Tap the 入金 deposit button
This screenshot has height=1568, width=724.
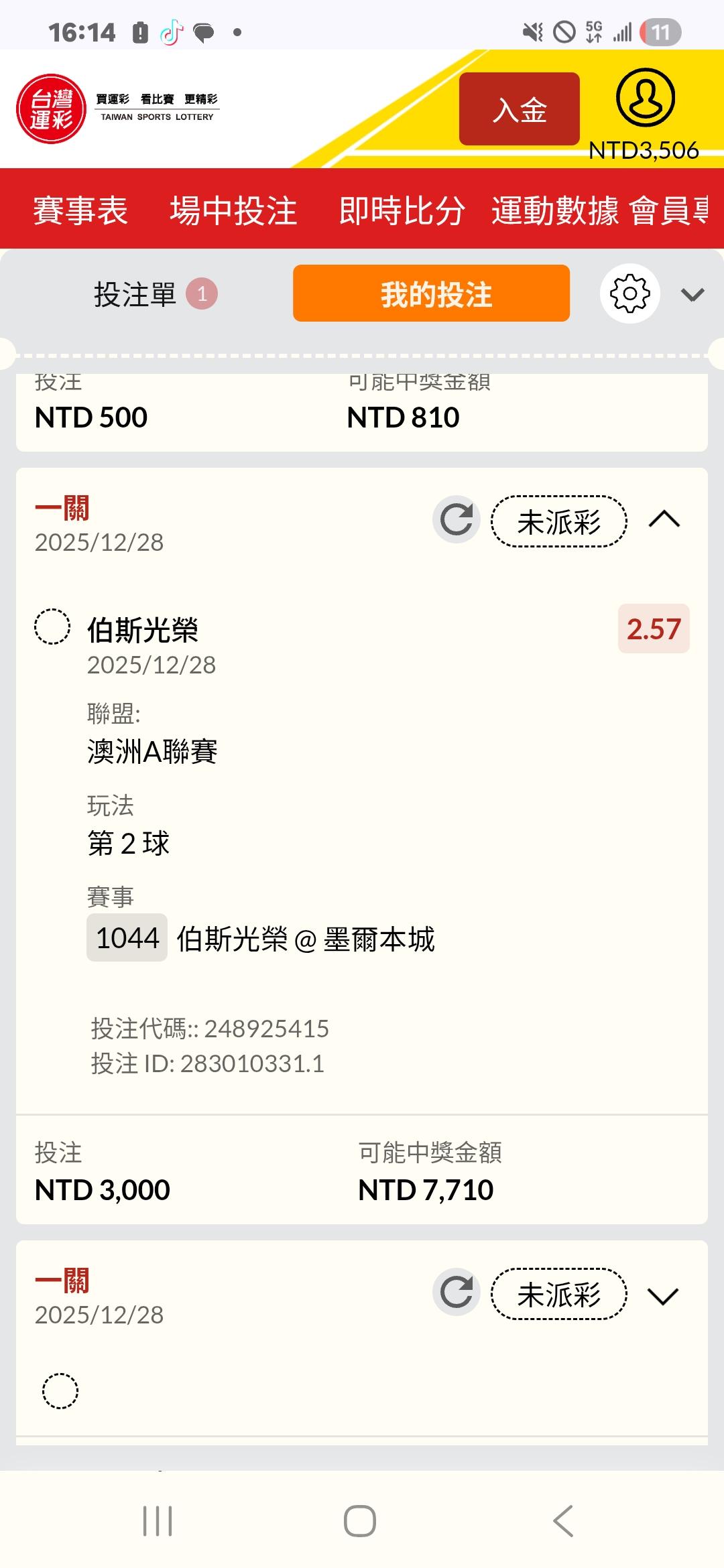tap(519, 109)
